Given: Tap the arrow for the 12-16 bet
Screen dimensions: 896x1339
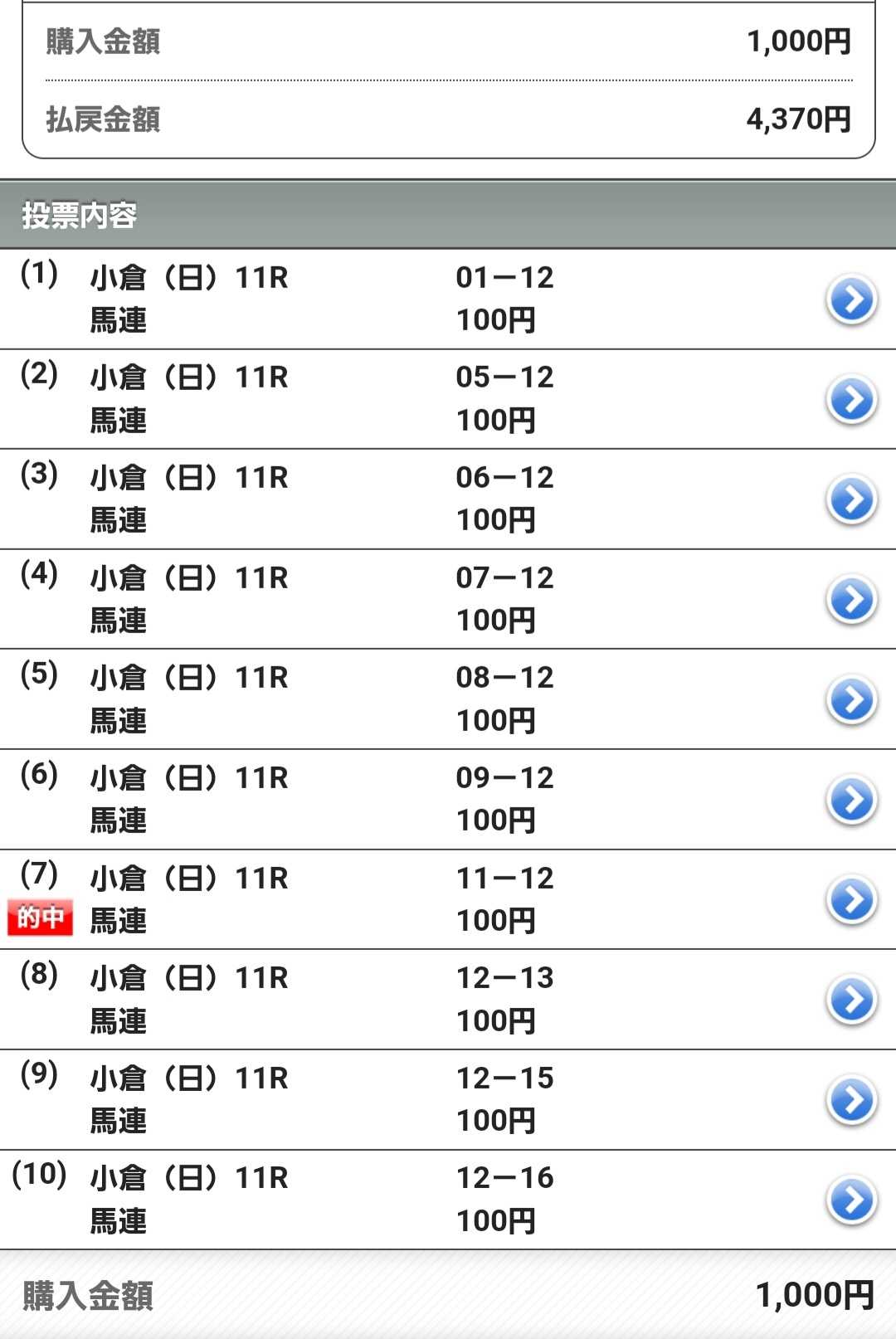Looking at the screenshot, I should point(851,1200).
